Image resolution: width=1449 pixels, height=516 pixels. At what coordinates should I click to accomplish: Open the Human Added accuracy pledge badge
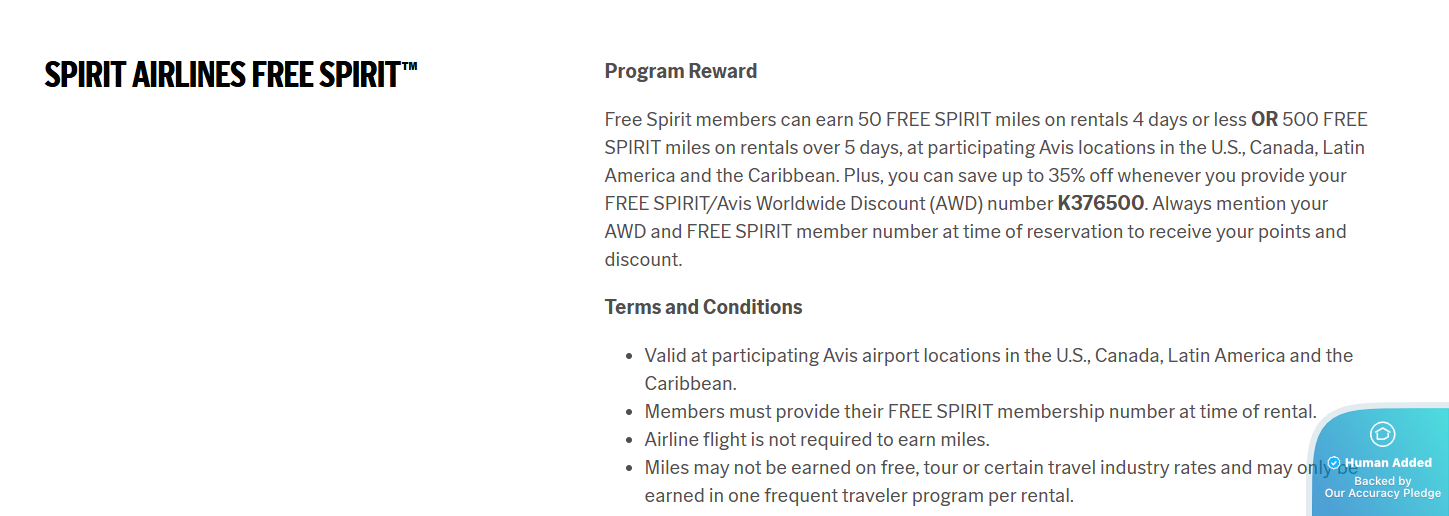point(1382,465)
